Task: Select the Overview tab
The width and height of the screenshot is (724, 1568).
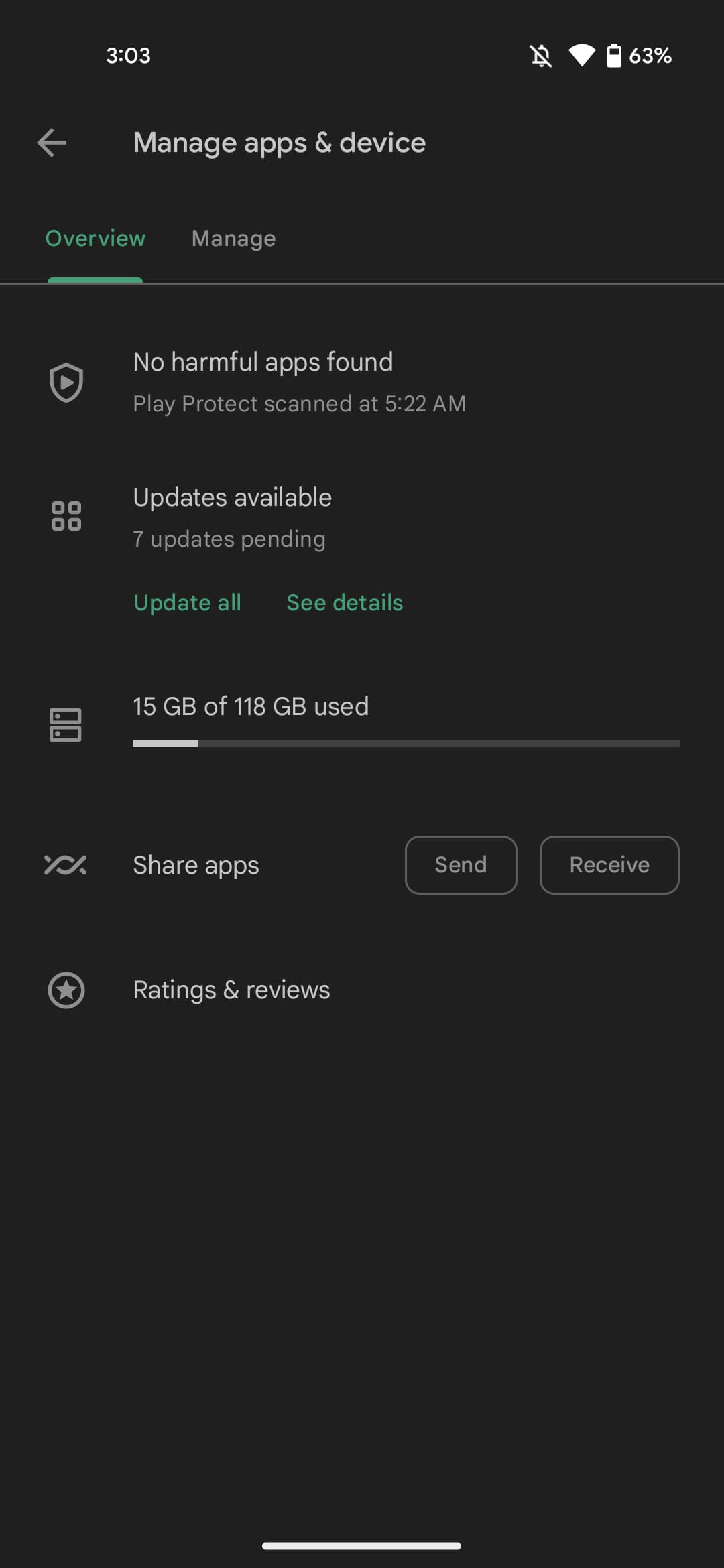Action: coord(95,239)
